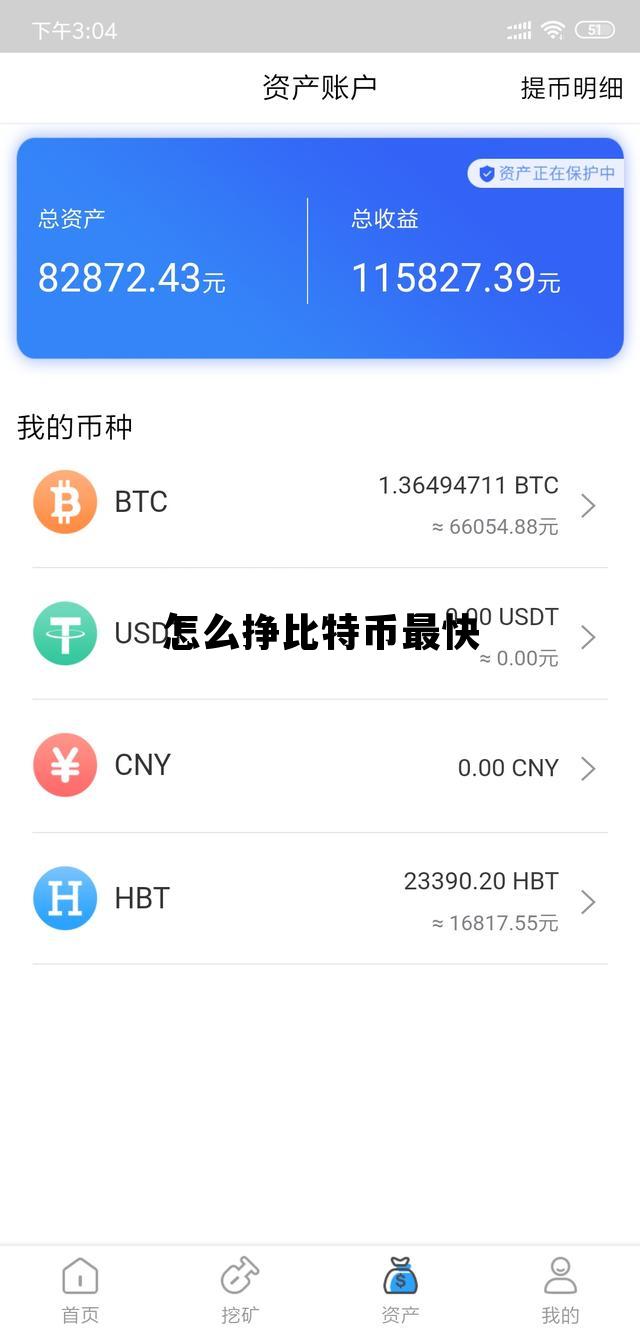Switch to the 我的 profile tab
Screen dimensions: 640x1332
(x=560, y=1290)
